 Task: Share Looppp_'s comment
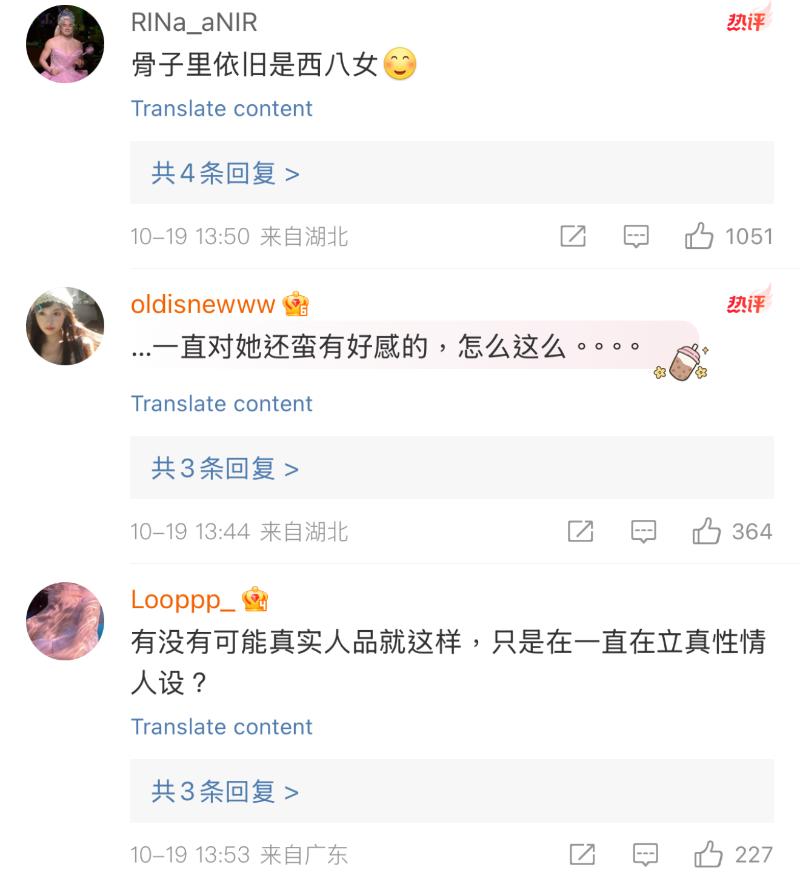click(582, 854)
